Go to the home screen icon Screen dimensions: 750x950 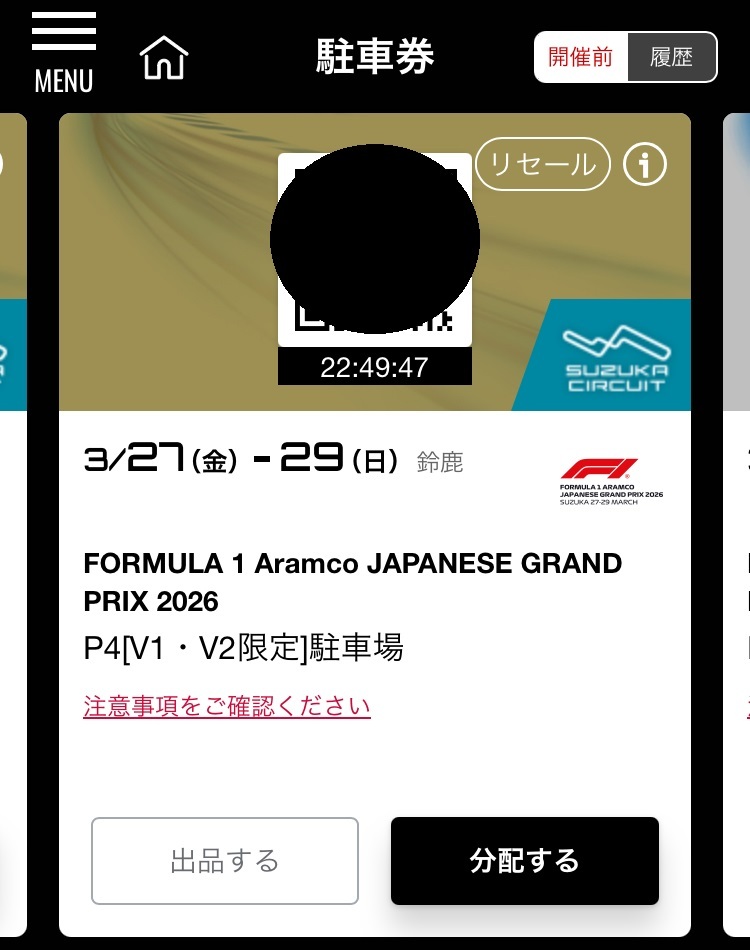click(x=164, y=58)
